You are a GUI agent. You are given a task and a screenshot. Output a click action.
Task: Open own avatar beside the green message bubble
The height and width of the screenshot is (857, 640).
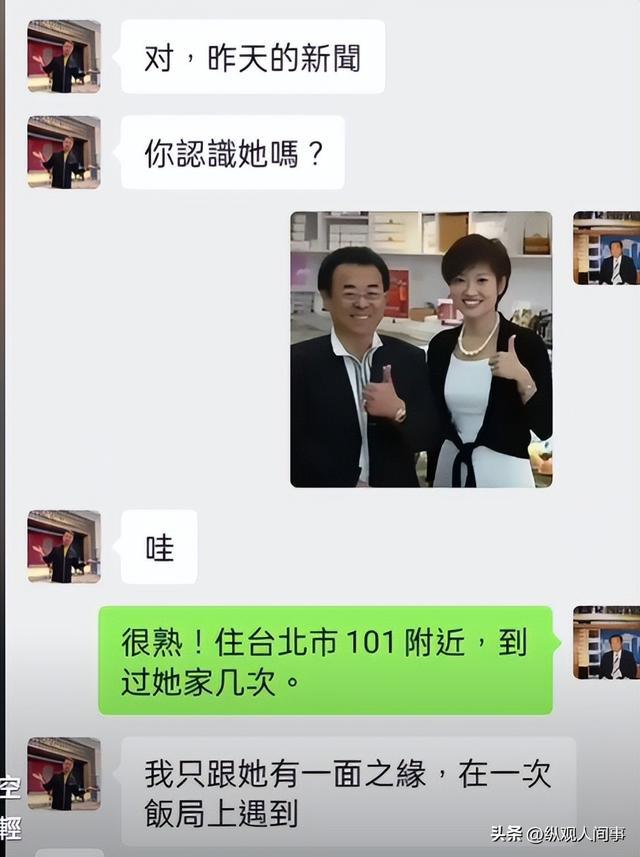click(x=606, y=642)
